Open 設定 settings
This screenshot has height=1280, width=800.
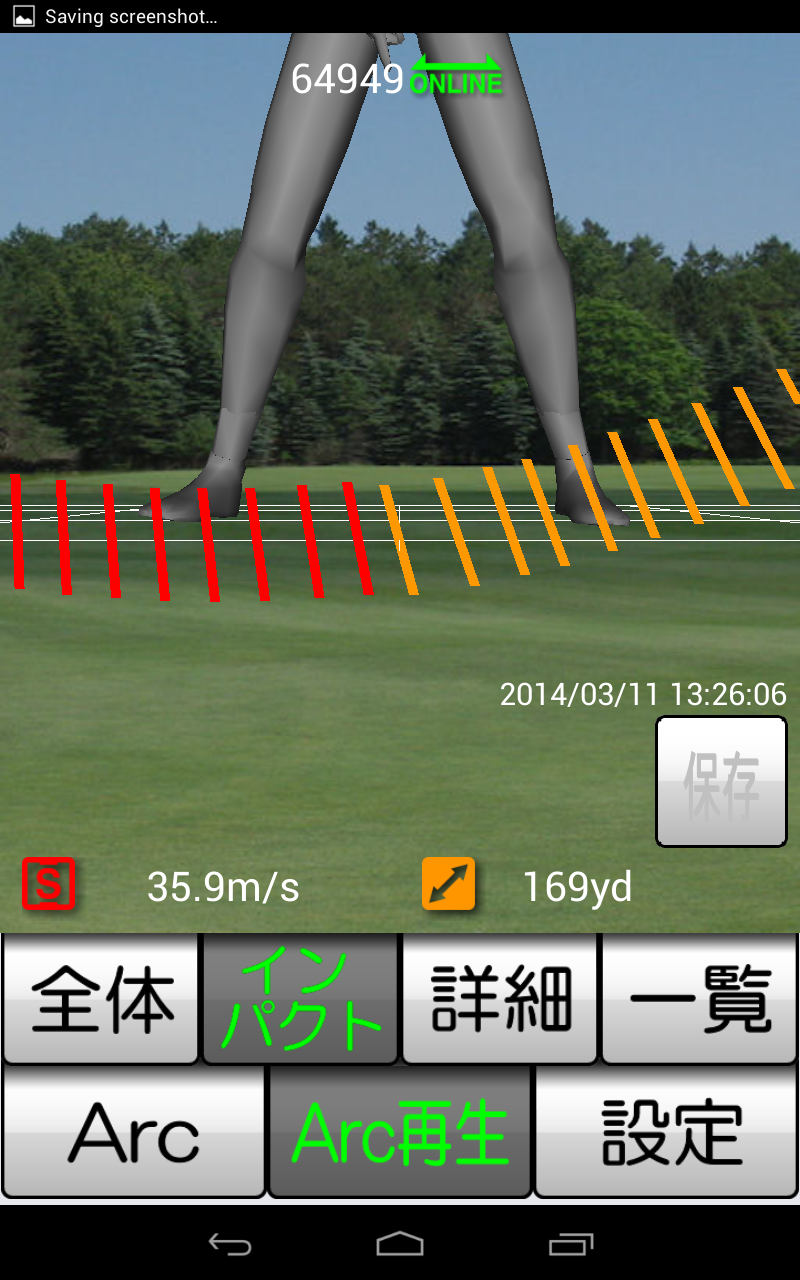coord(667,1132)
